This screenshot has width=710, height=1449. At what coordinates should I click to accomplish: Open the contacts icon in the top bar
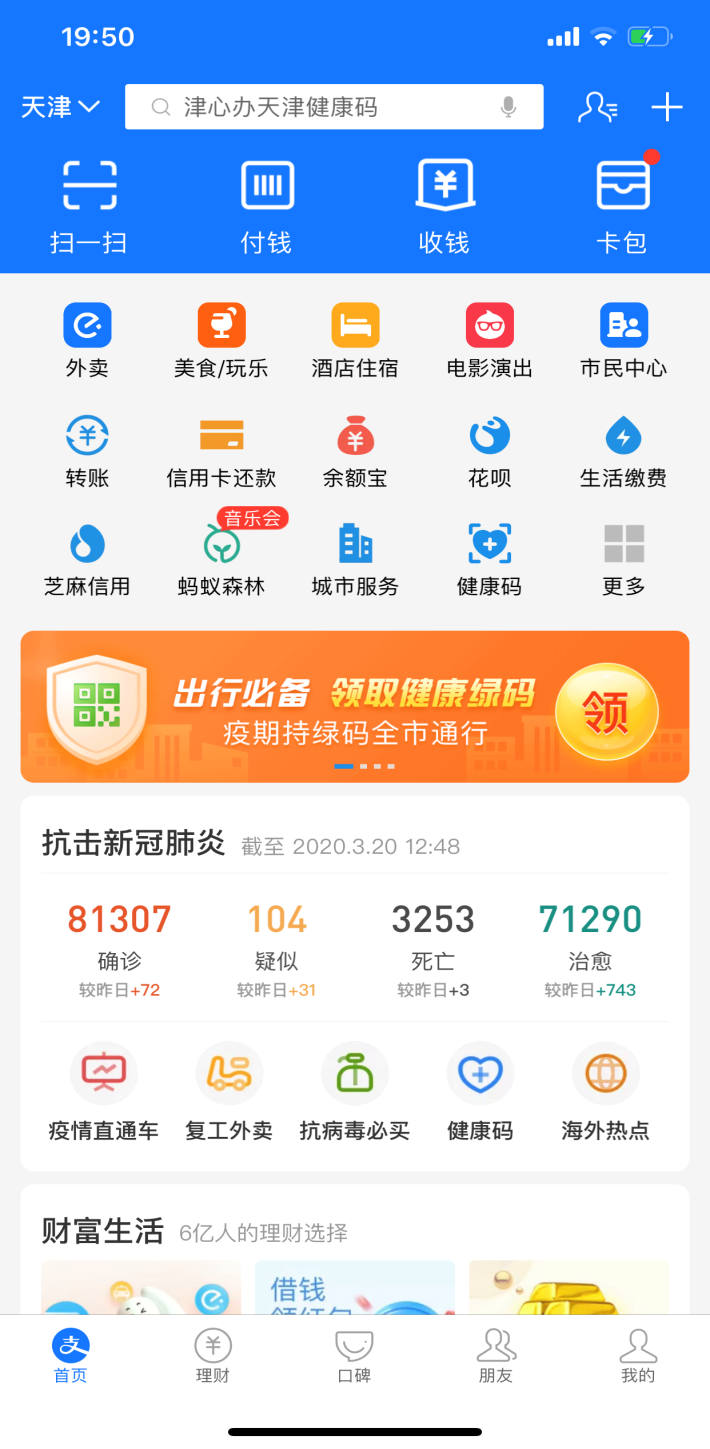597,107
